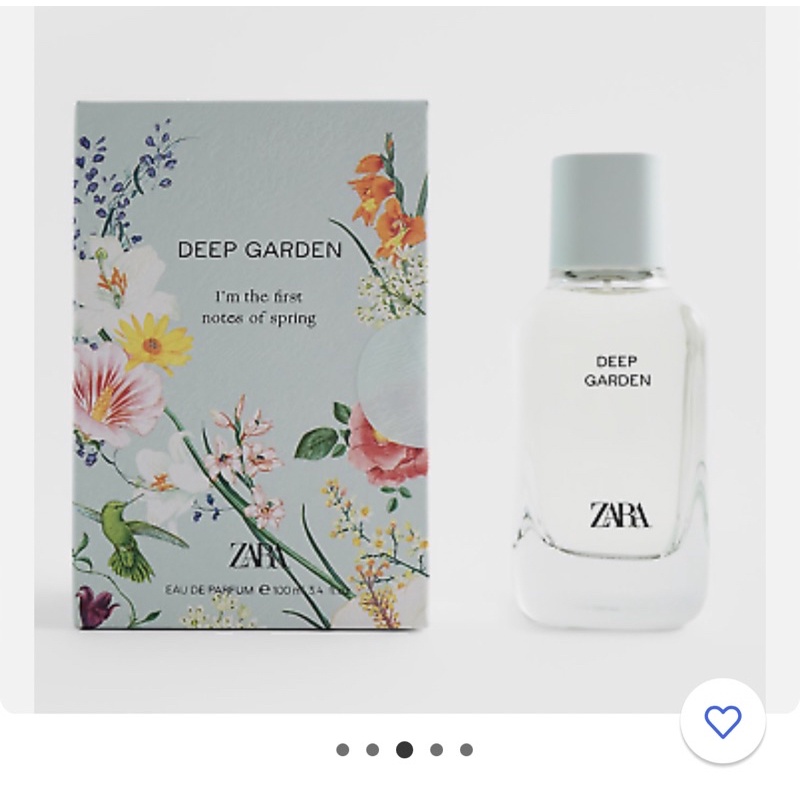The image size is (800, 800).
Task: Add Deep Garden perfume to favorites
Action: coord(722,721)
